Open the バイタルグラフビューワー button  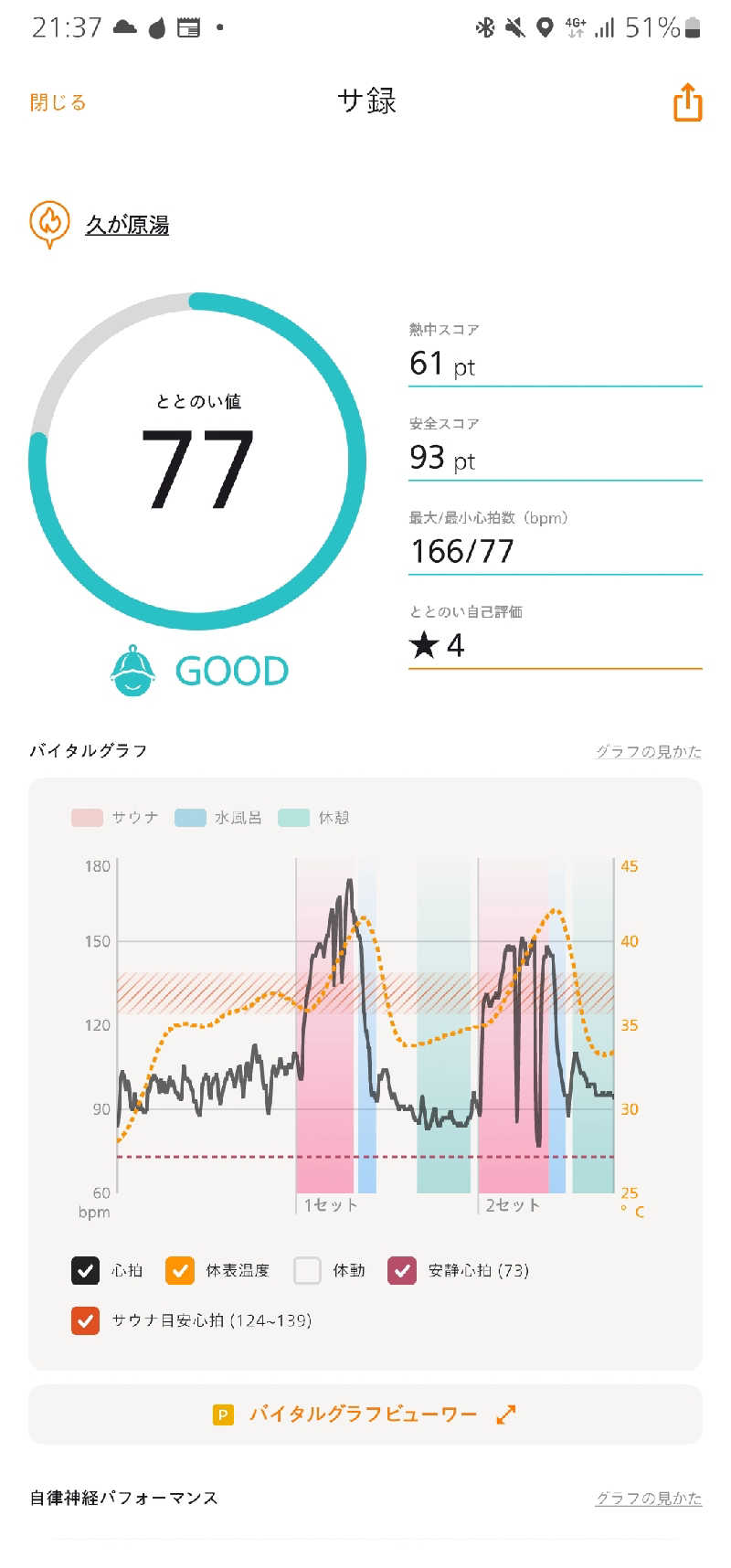pyautogui.click(x=365, y=1414)
